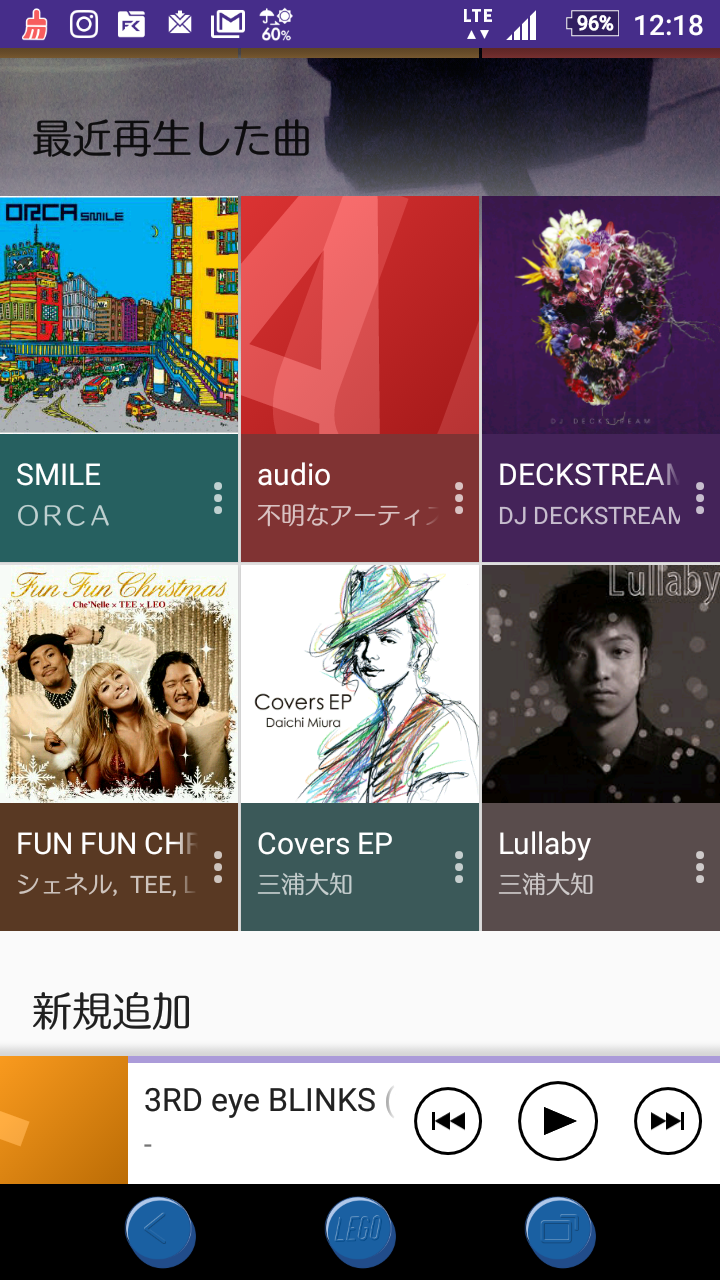
Task: Open overflow menu for the audio album
Action: [x=459, y=497]
